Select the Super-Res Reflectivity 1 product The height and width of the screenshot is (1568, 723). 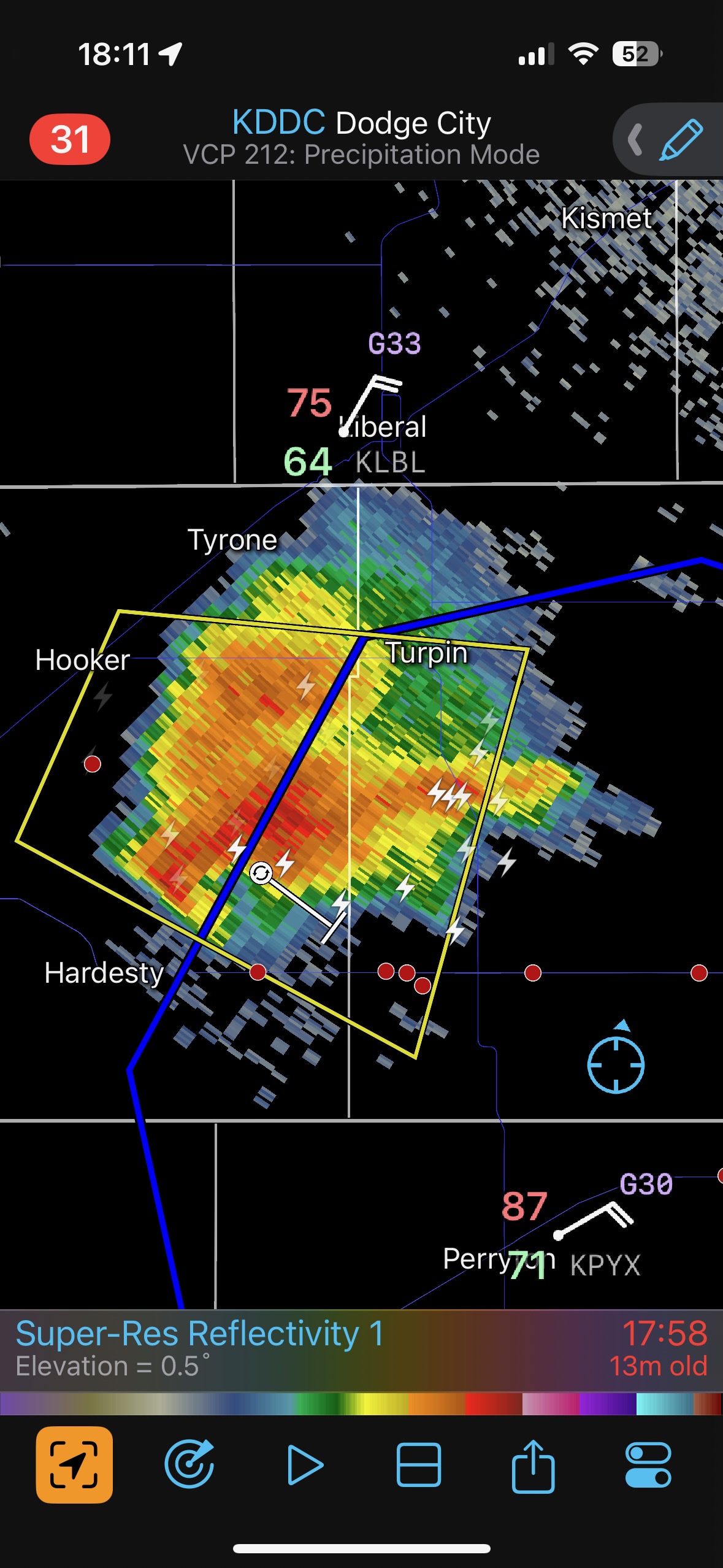pos(200,1334)
